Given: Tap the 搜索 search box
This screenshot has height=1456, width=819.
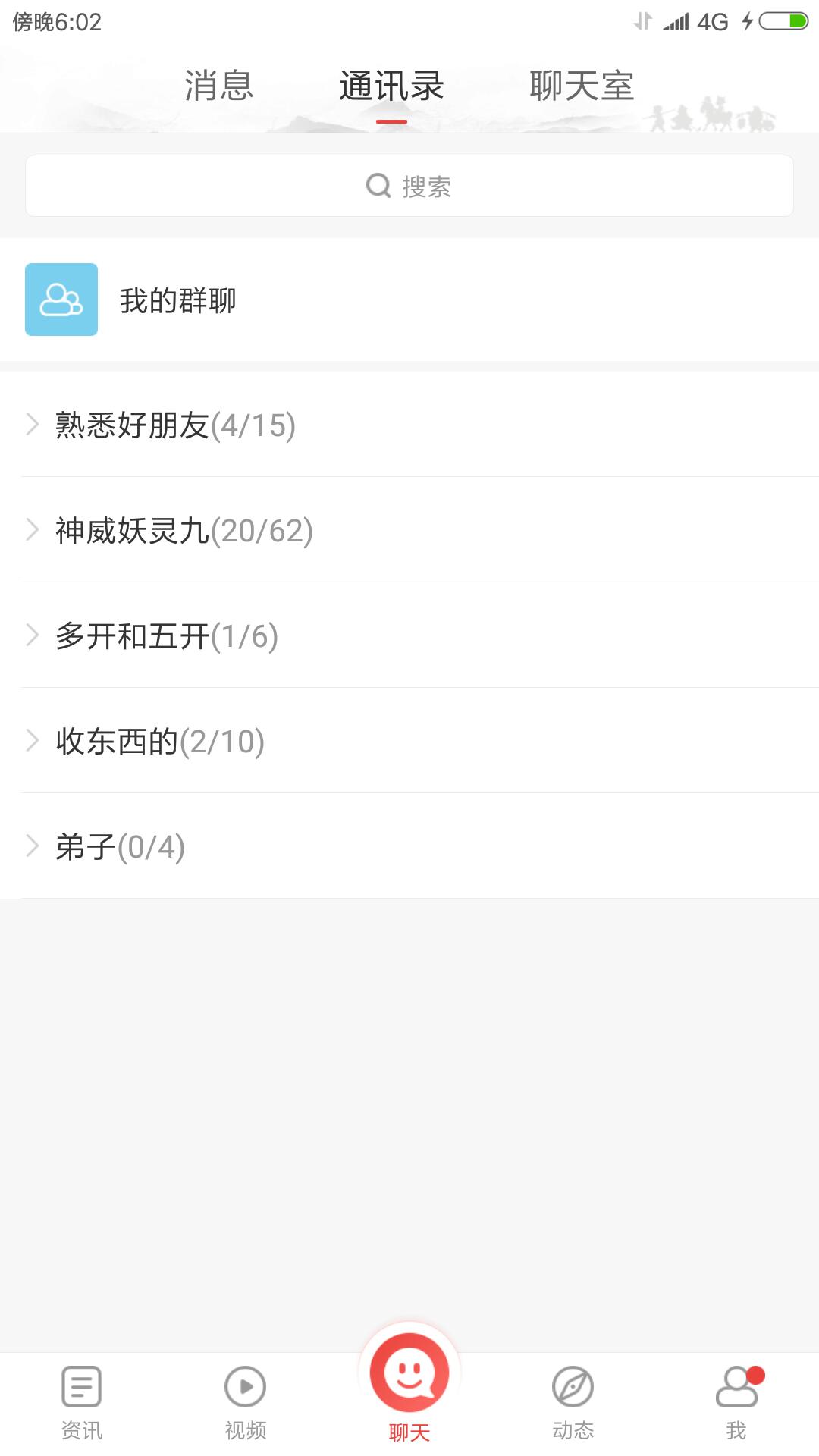Looking at the screenshot, I should (409, 186).
